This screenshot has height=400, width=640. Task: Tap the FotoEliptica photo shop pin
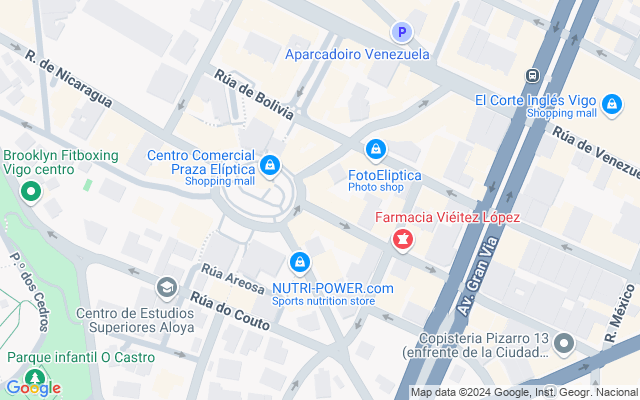[x=375, y=151]
